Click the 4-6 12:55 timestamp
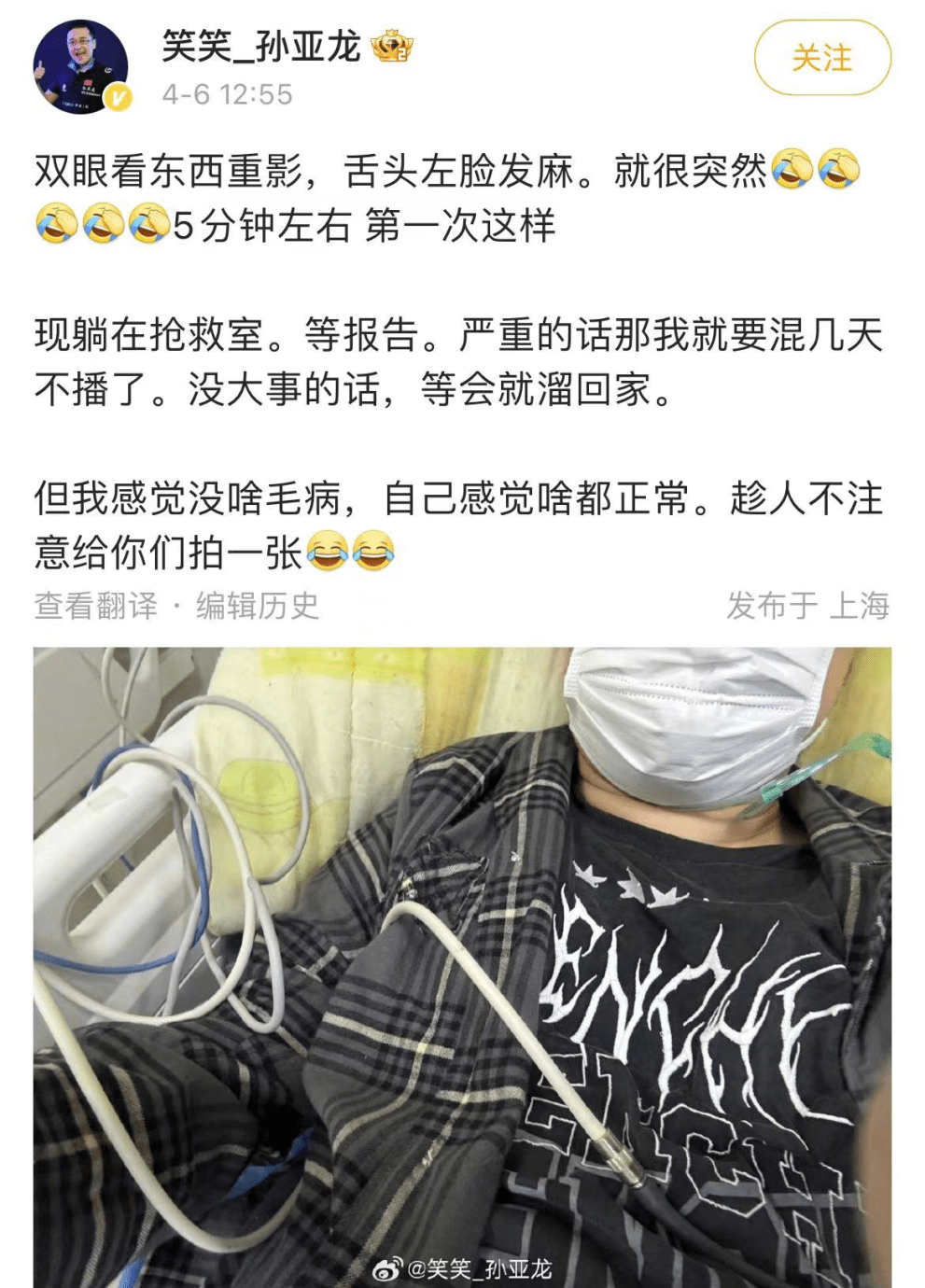The width and height of the screenshot is (925, 1288). [x=227, y=92]
